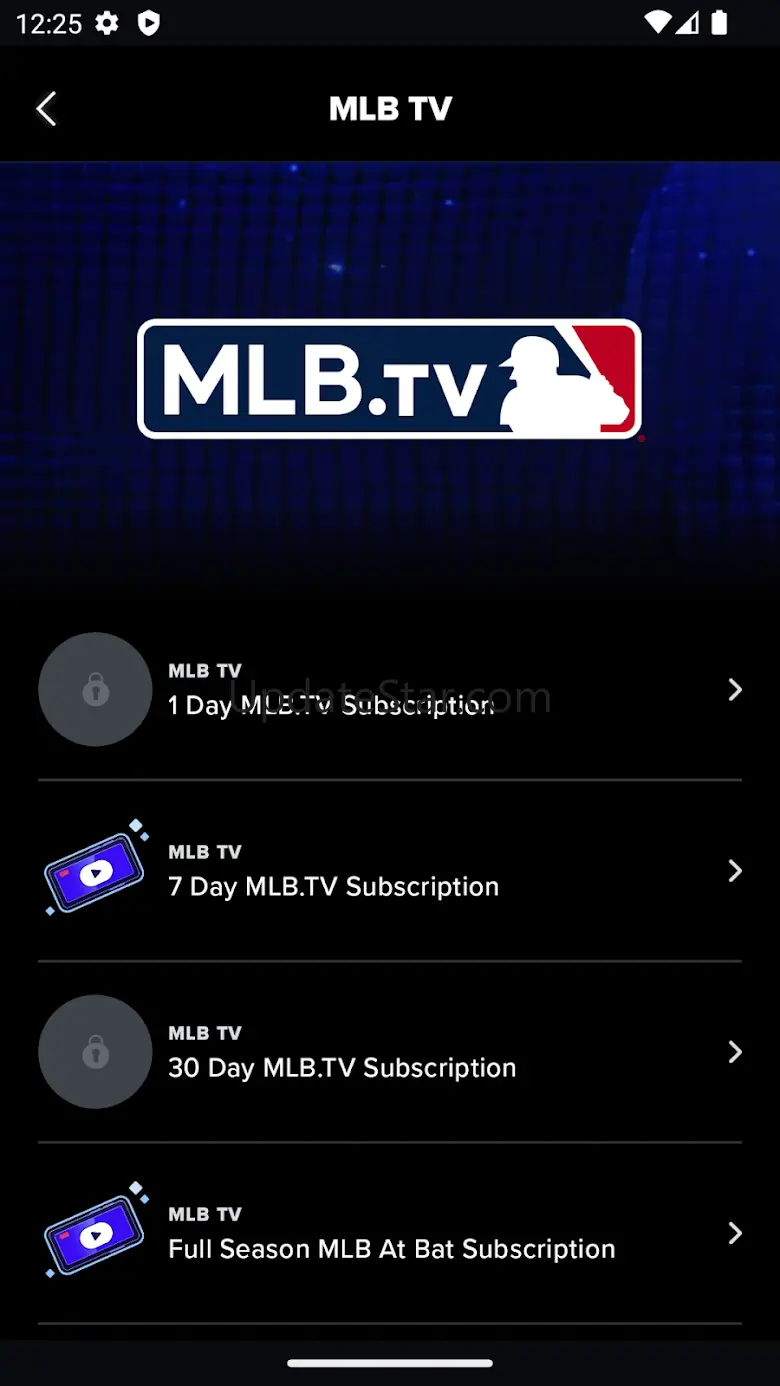Choose the 30 Day MLB.TV Subscription

[390, 1052]
